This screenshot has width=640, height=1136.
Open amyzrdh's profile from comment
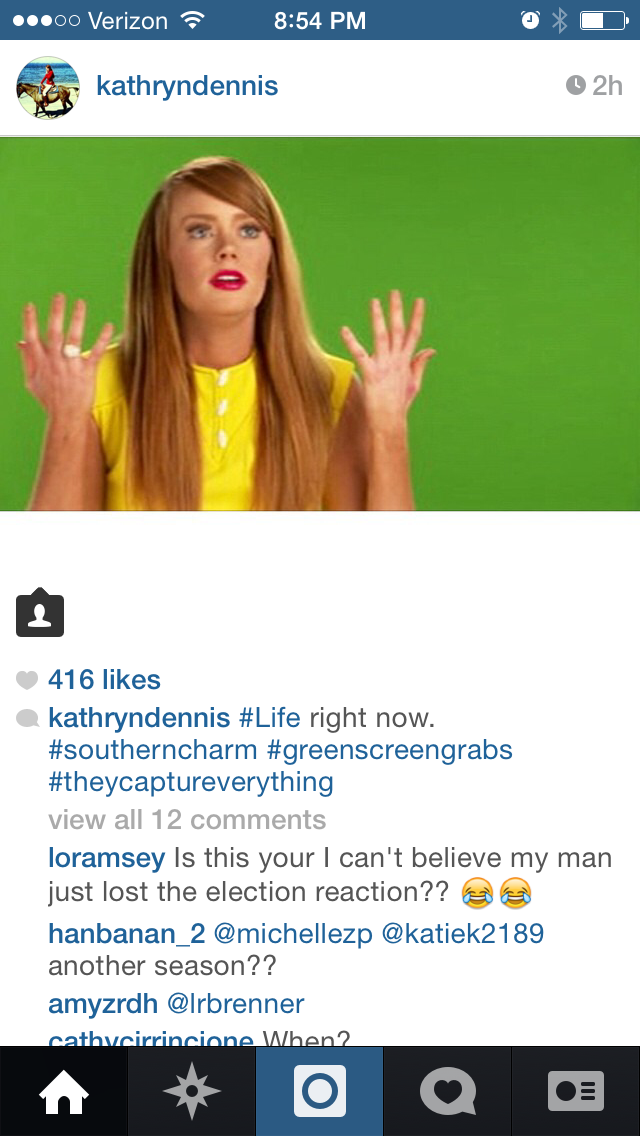(x=103, y=1004)
